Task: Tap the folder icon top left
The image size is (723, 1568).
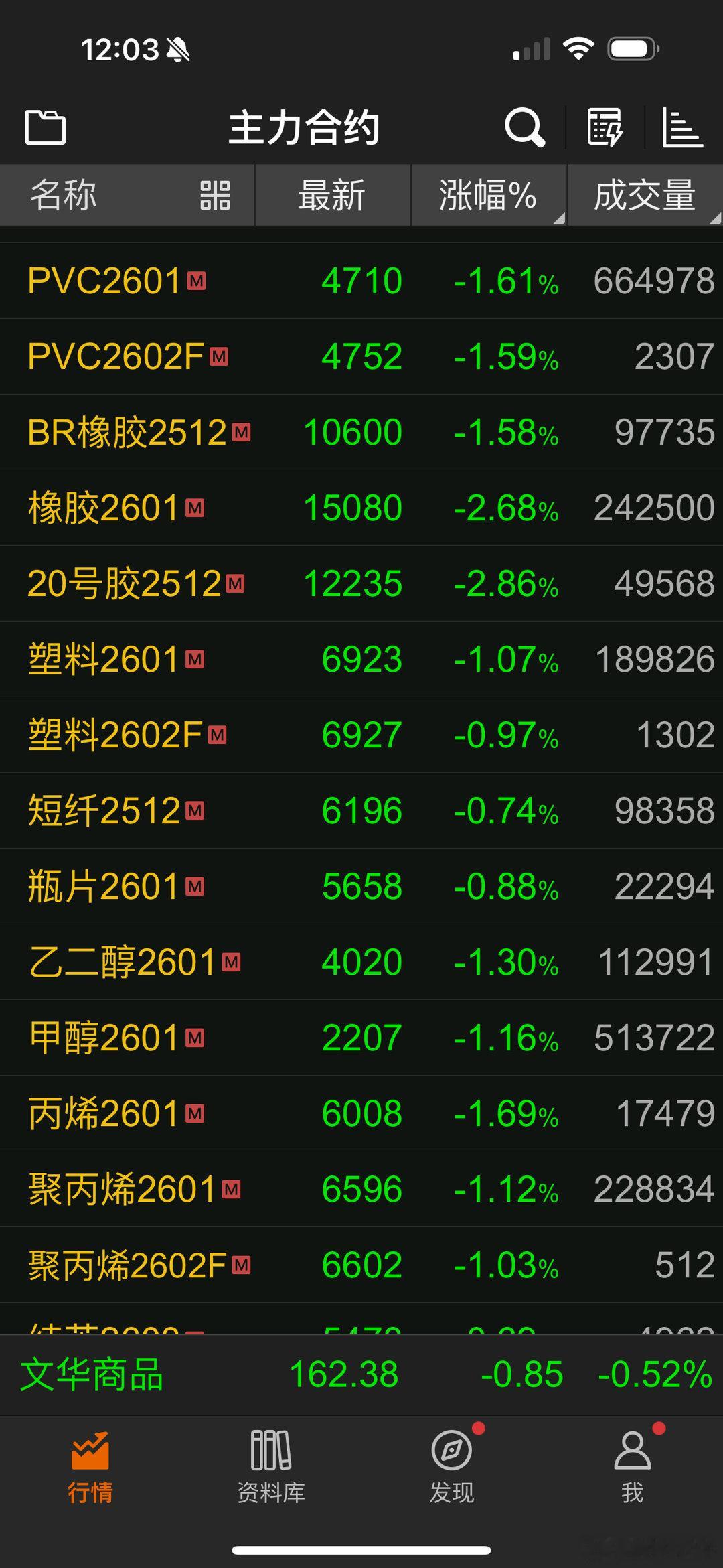Action: (44, 127)
